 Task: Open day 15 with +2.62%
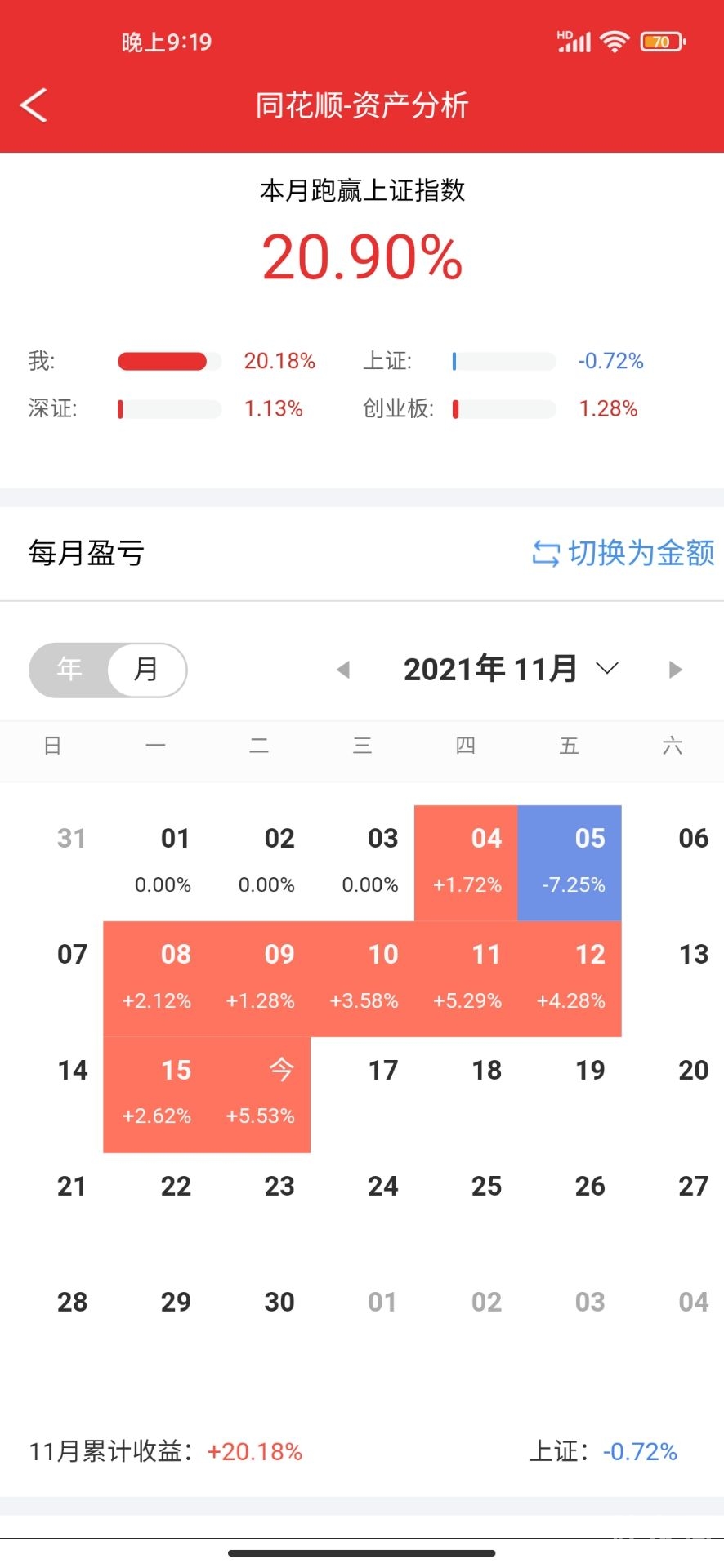tap(155, 1094)
